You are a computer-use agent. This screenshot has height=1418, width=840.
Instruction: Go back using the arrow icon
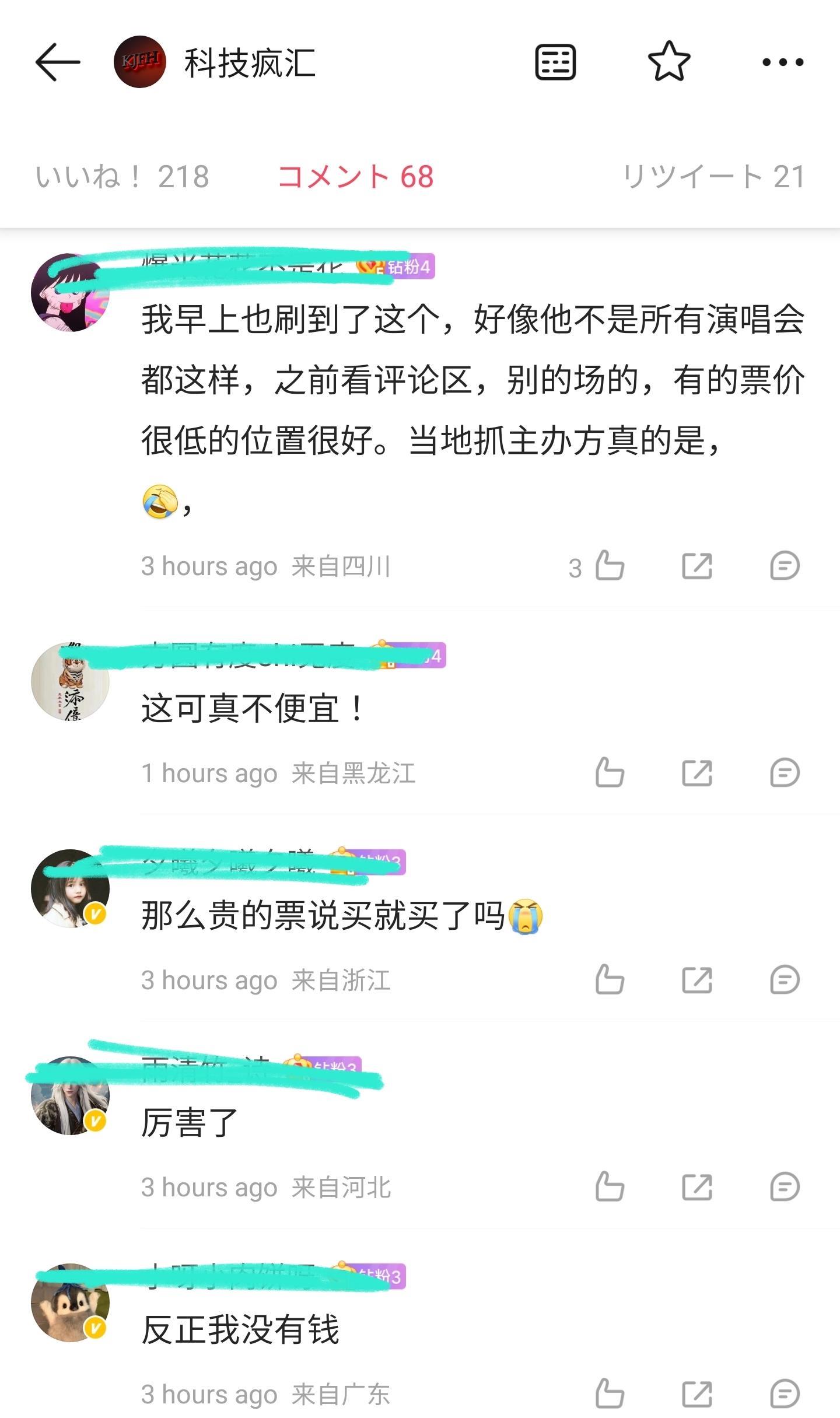pyautogui.click(x=57, y=62)
